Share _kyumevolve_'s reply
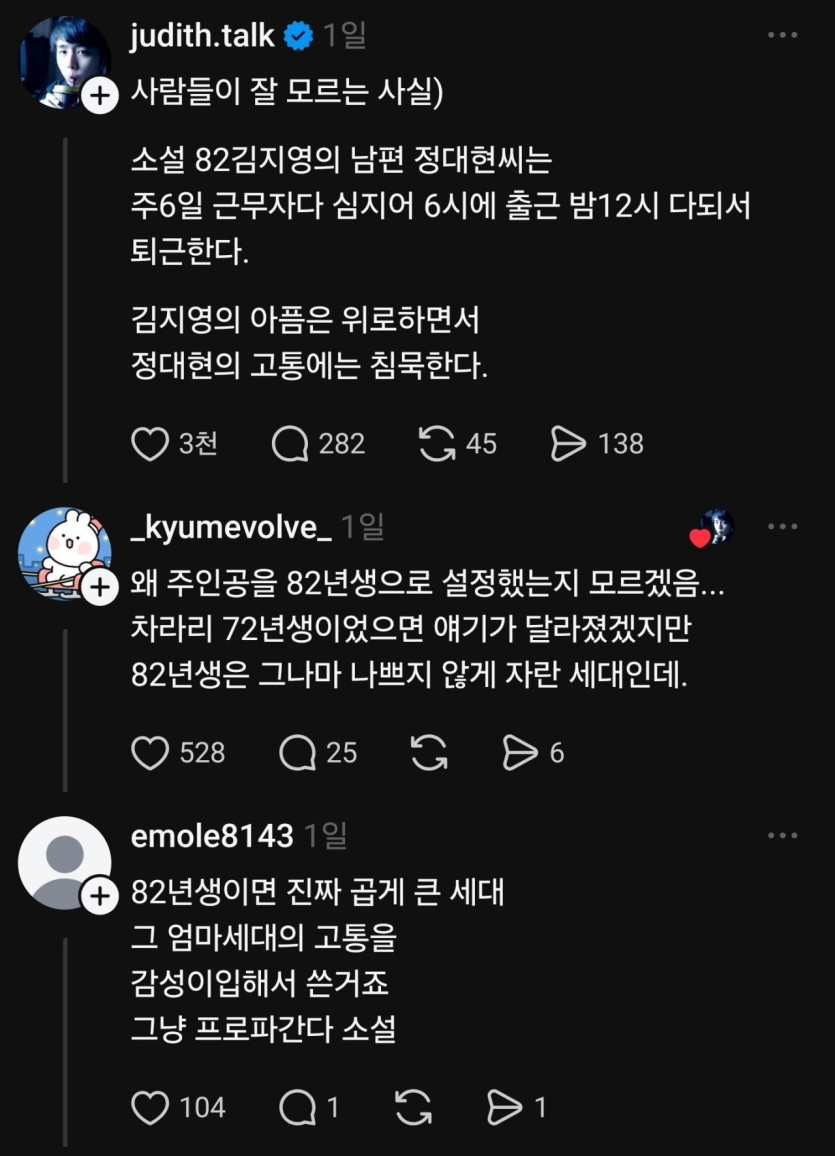This screenshot has width=835, height=1156. pos(520,753)
